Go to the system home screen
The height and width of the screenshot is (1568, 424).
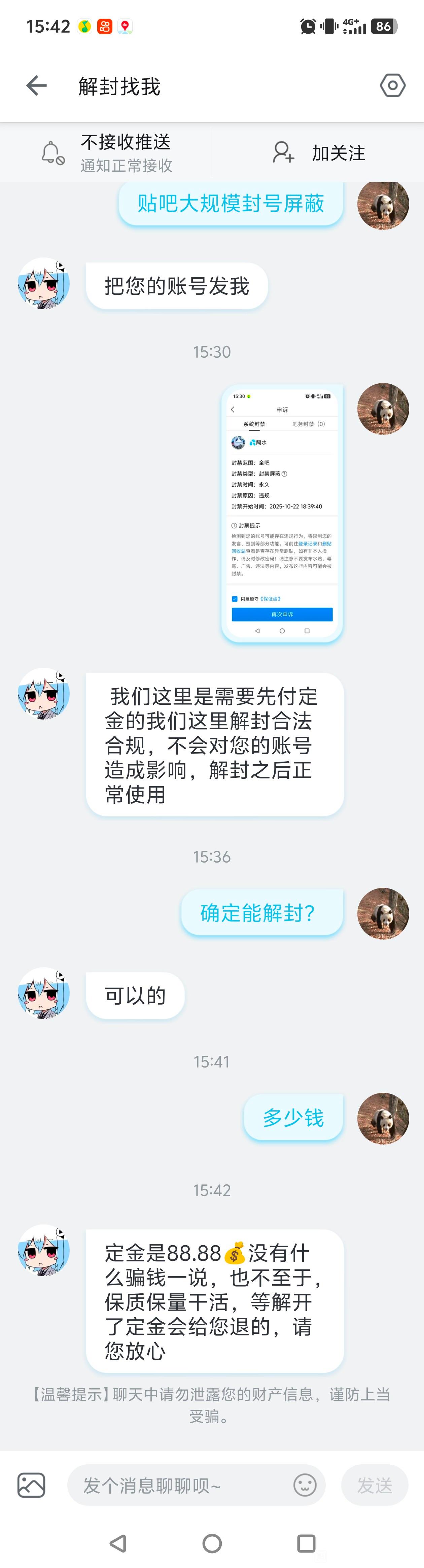[x=212, y=1543]
